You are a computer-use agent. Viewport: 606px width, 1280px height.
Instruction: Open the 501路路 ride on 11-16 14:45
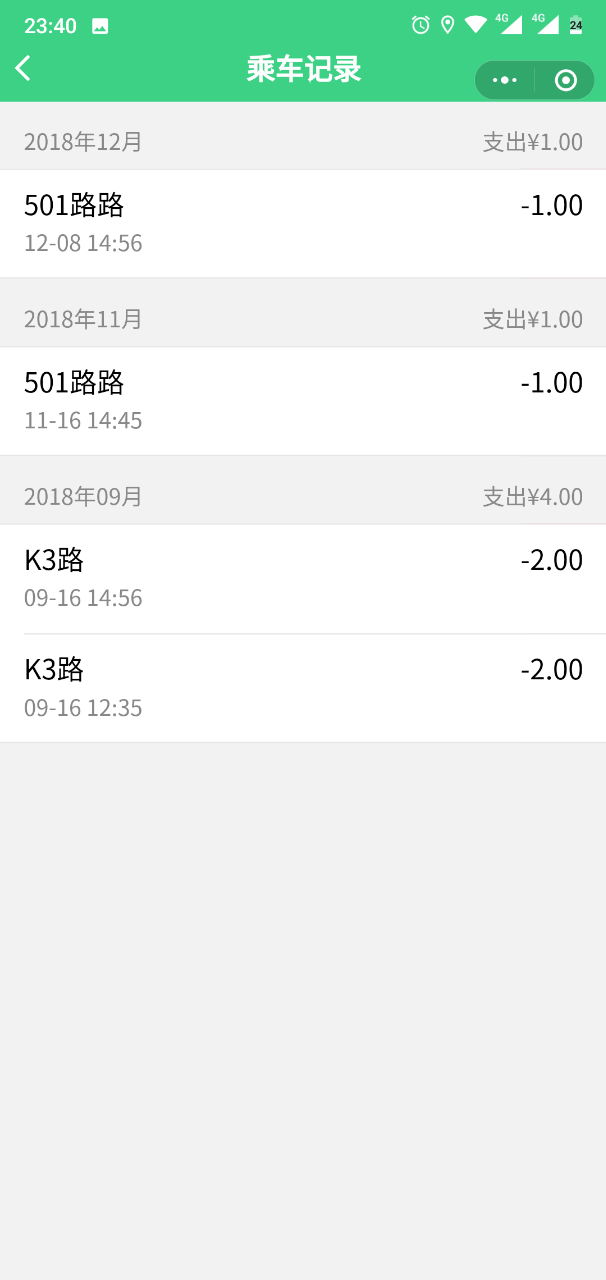click(303, 401)
